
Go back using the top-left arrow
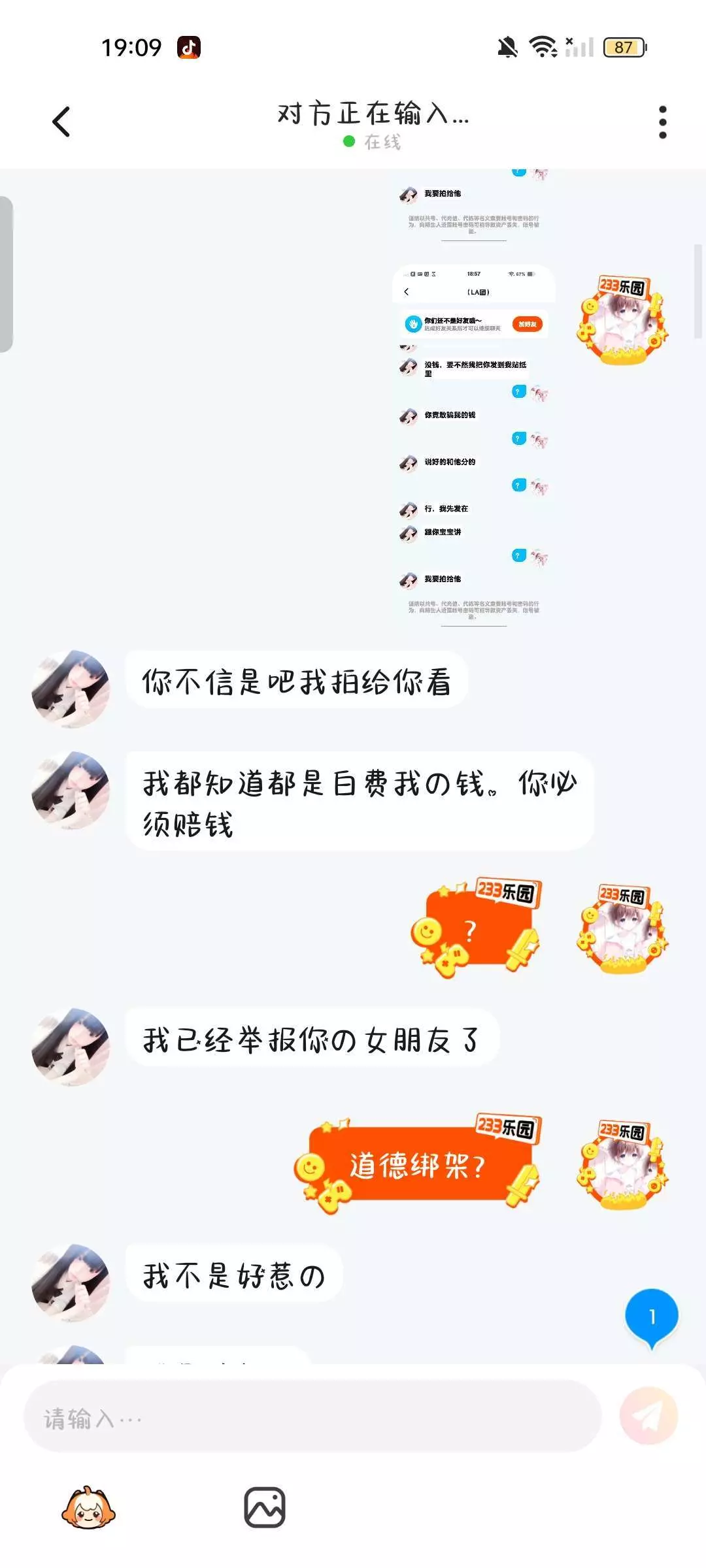[61, 122]
